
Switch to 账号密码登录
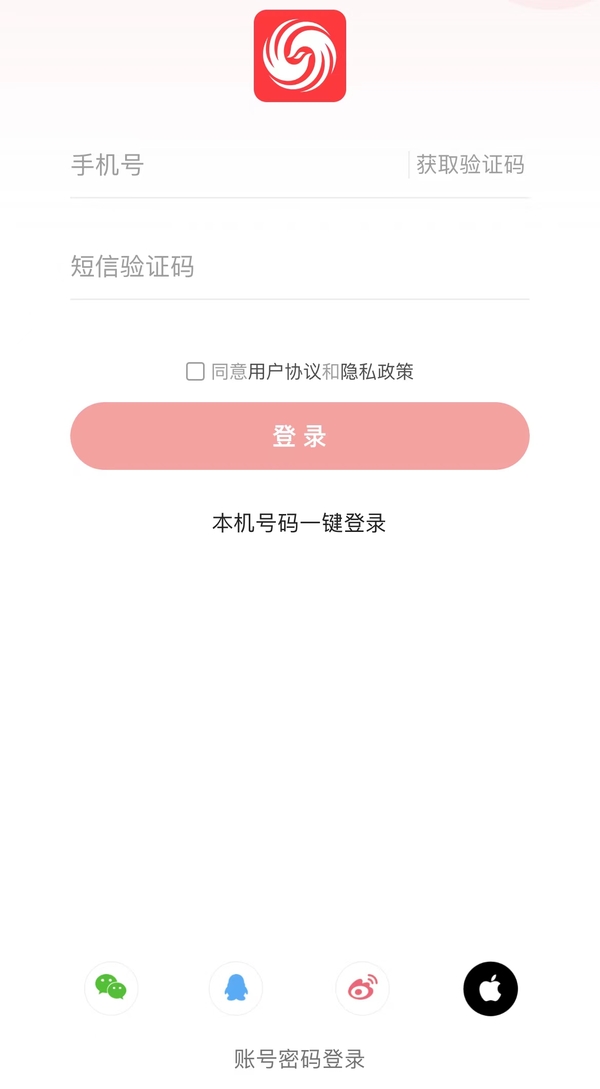point(299,1059)
